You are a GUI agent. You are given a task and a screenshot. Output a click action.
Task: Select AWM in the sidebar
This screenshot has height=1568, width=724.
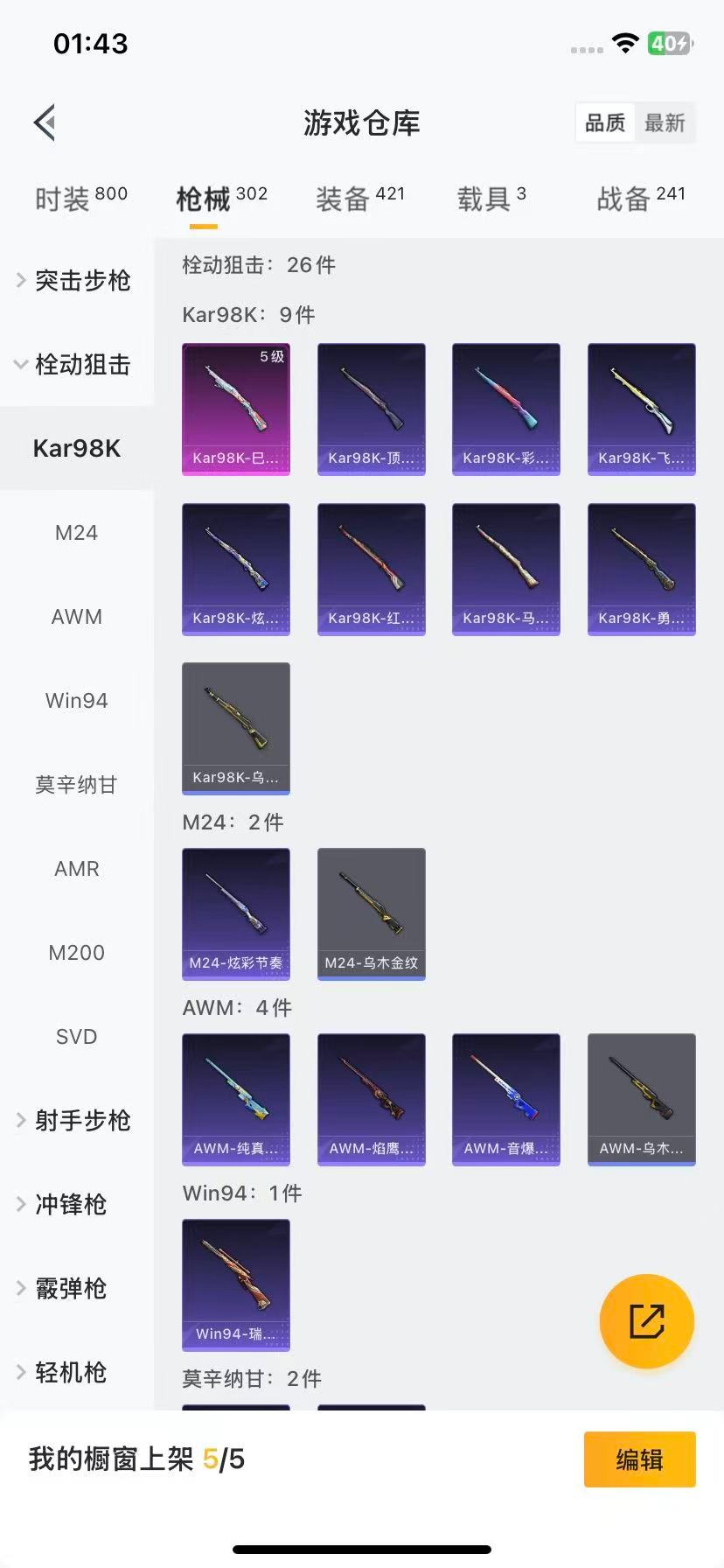(x=76, y=617)
